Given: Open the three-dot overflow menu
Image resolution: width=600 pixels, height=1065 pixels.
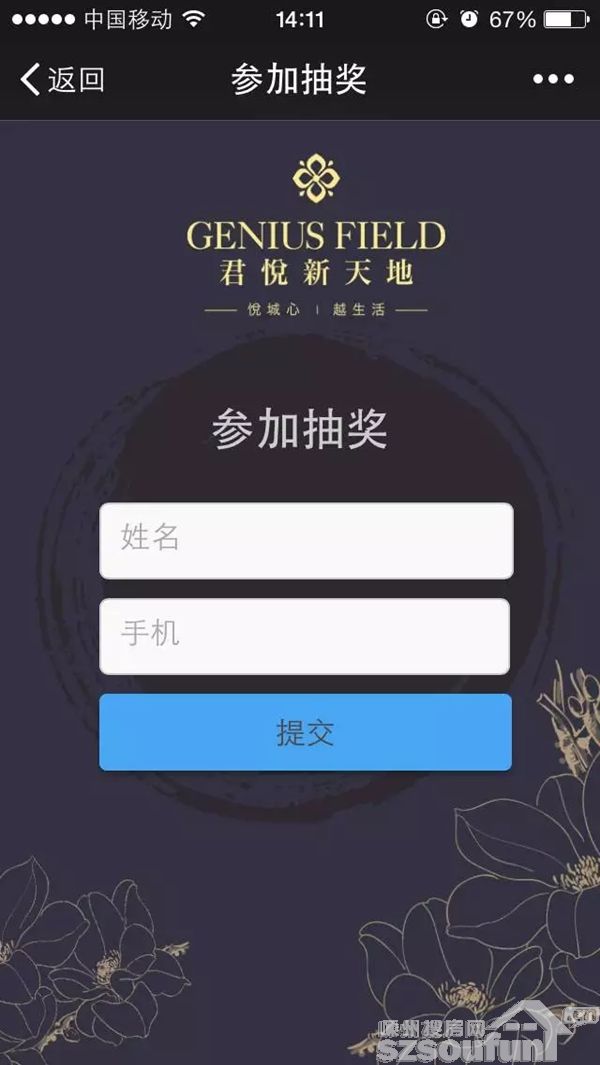Looking at the screenshot, I should pos(553,79).
